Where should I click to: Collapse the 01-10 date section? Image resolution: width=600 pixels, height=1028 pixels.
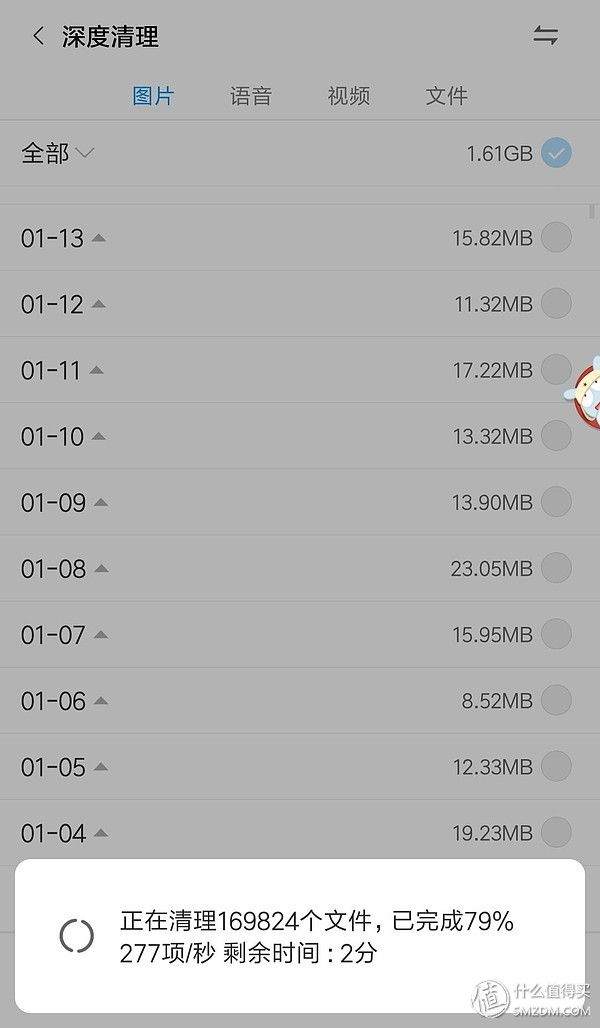coord(98,436)
